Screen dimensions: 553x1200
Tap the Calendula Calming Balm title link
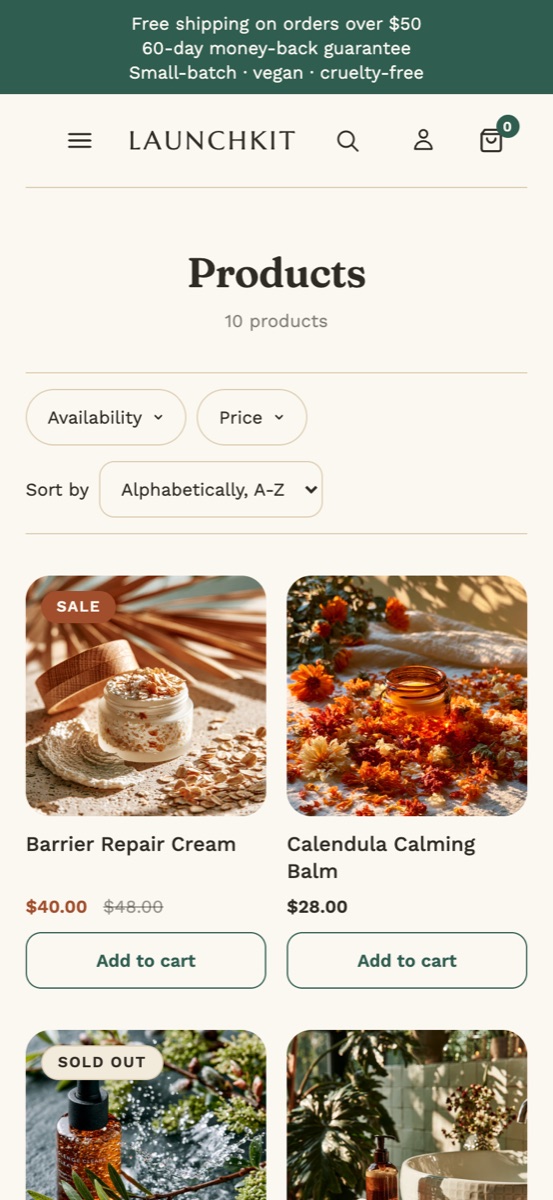(x=381, y=857)
